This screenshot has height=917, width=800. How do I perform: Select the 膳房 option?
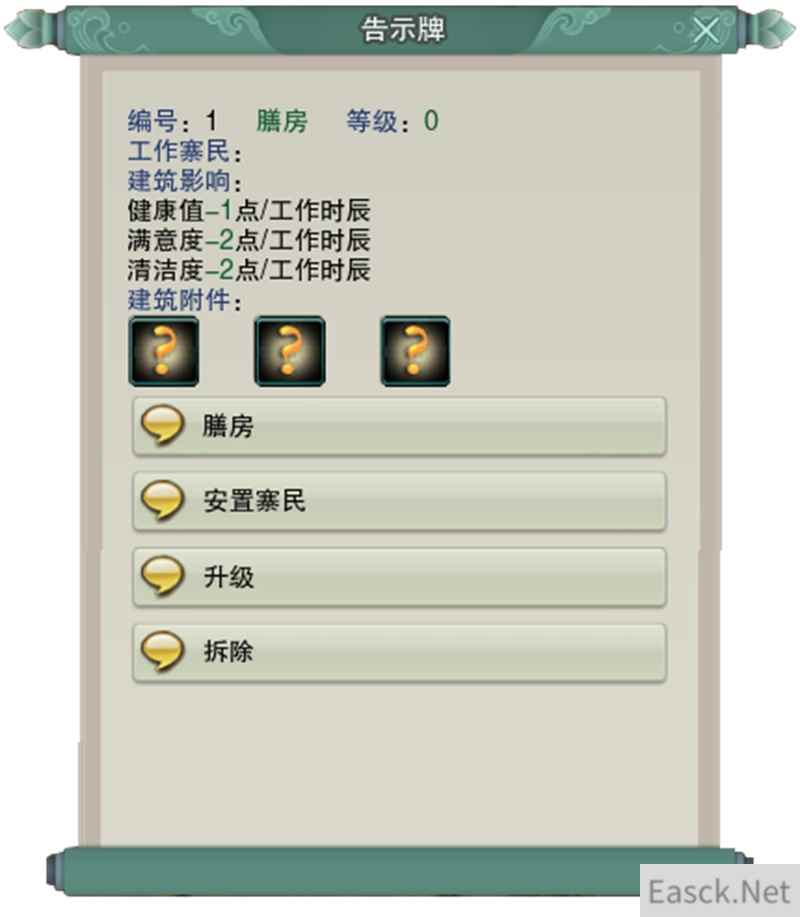(x=399, y=426)
